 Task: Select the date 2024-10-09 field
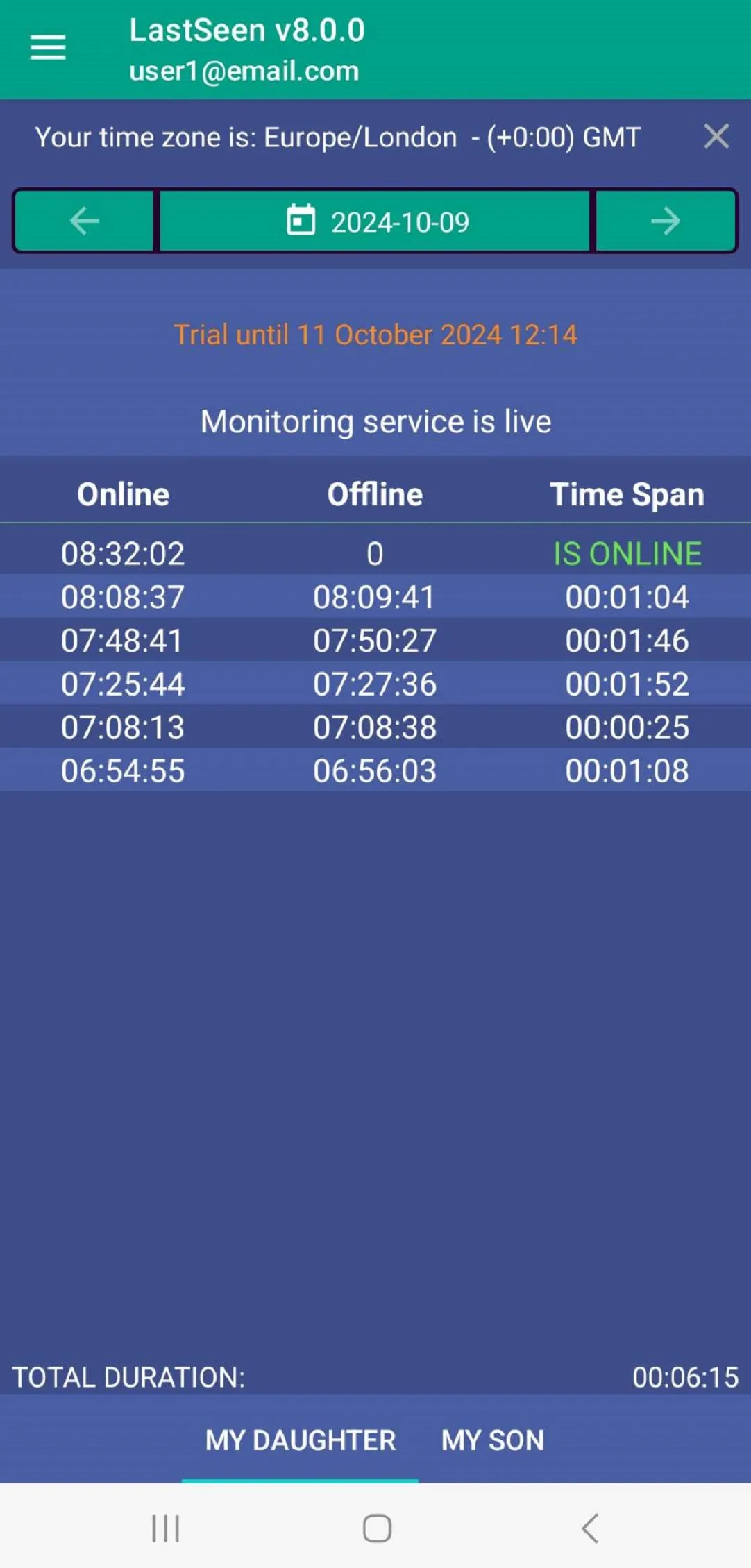399,221
